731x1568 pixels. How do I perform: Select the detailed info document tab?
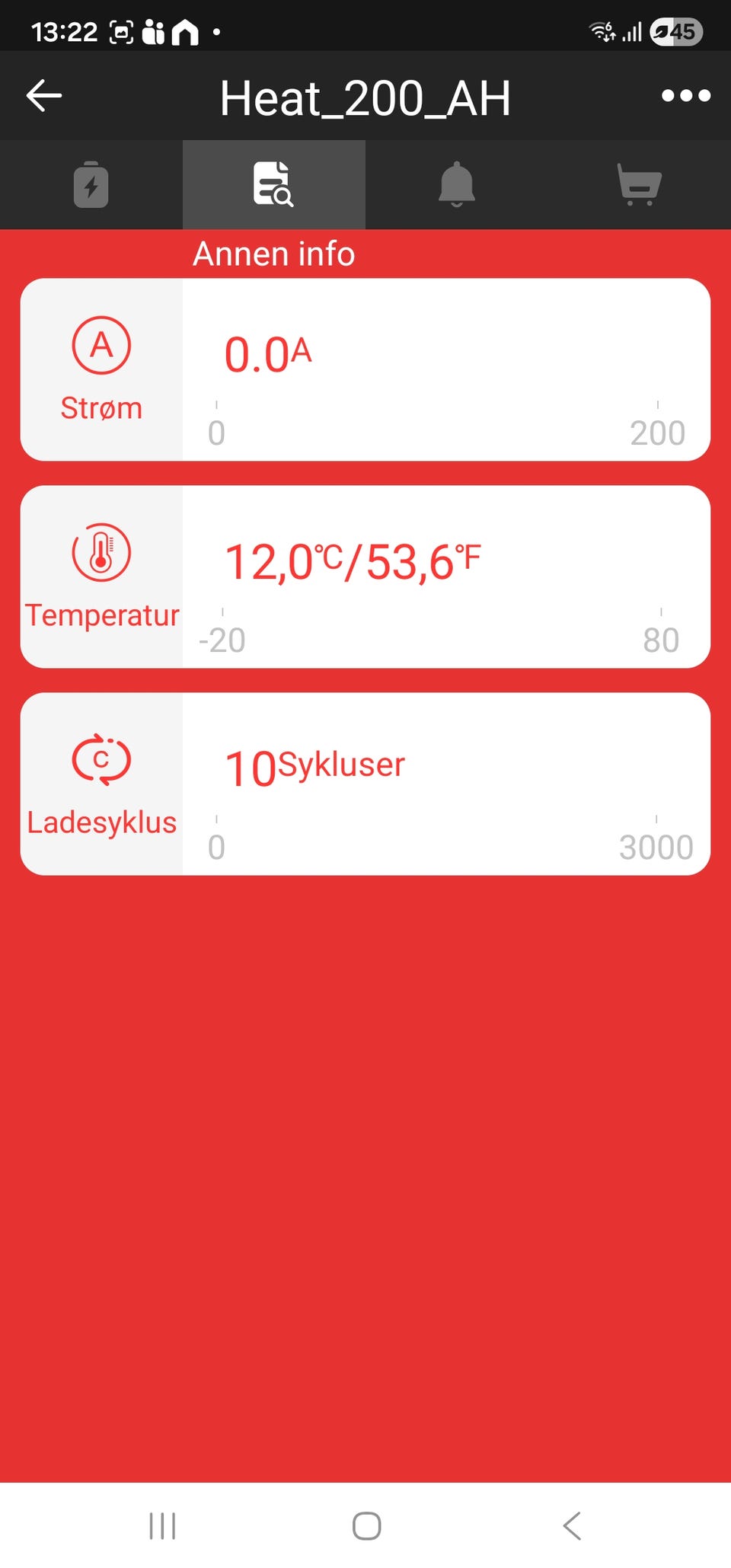pos(274,184)
